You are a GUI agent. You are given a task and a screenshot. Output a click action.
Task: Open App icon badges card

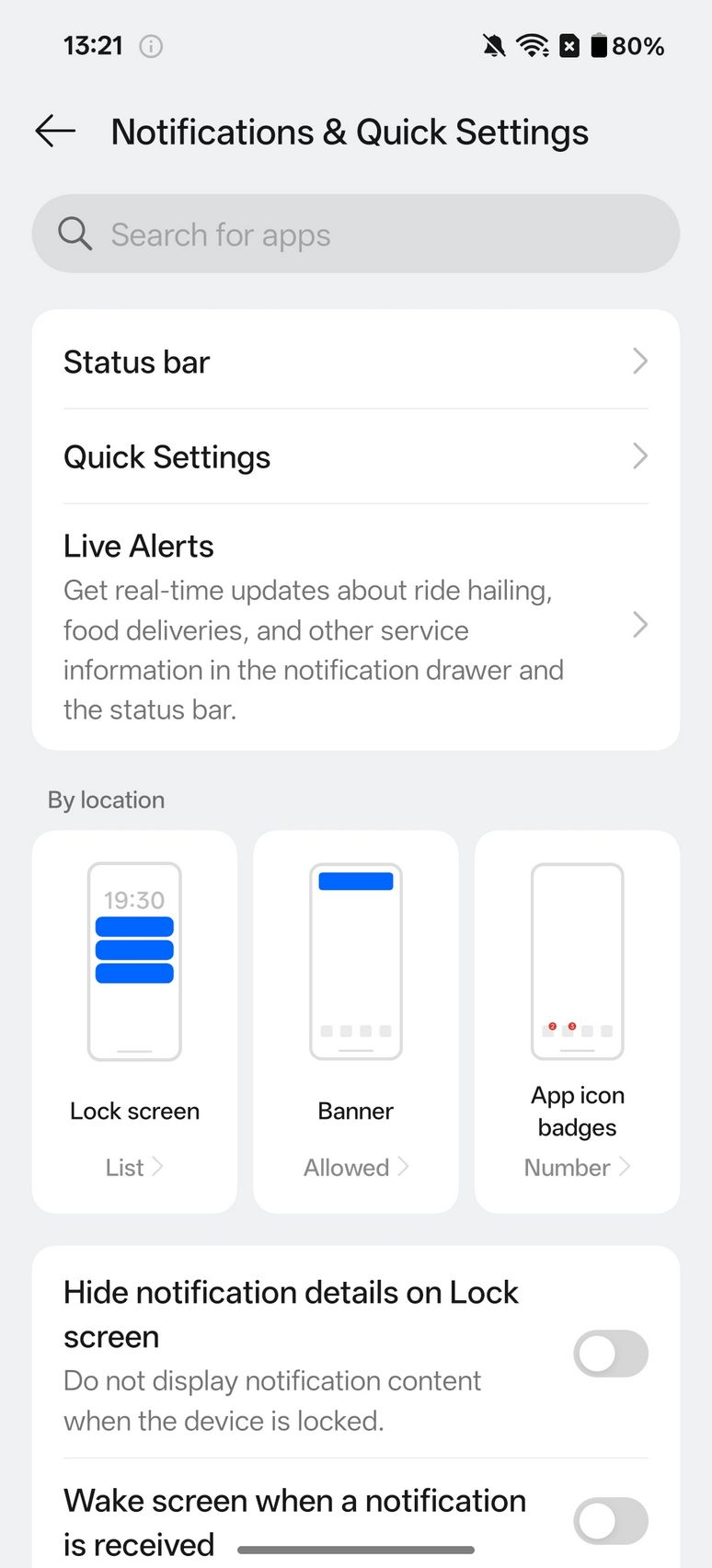577,1021
